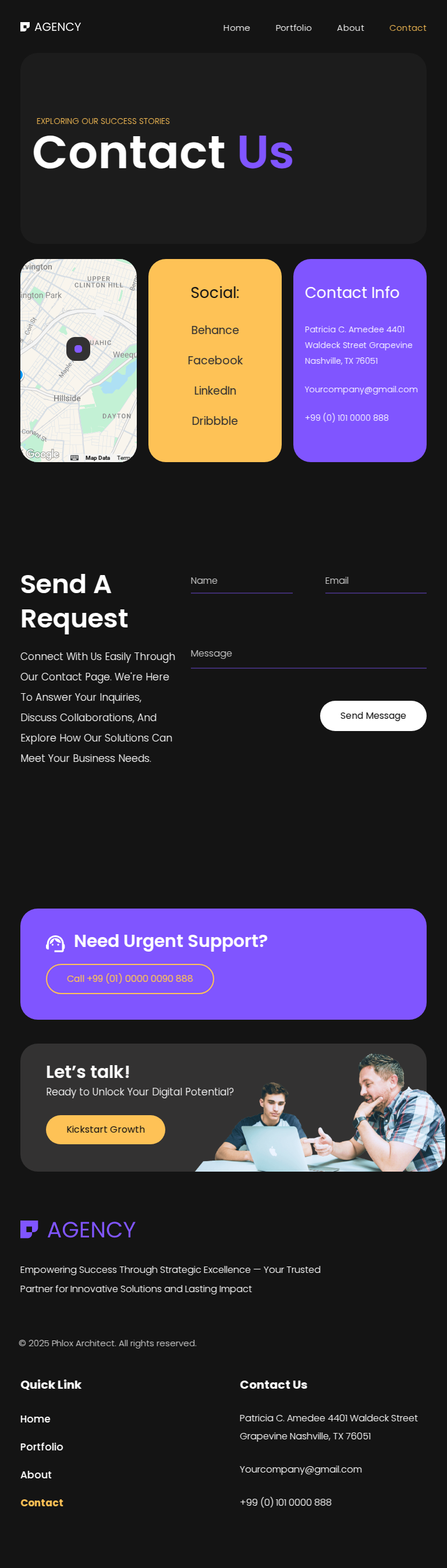This screenshot has height=1568, width=447.
Task: Open the LinkedIn social link
Action: click(214, 391)
